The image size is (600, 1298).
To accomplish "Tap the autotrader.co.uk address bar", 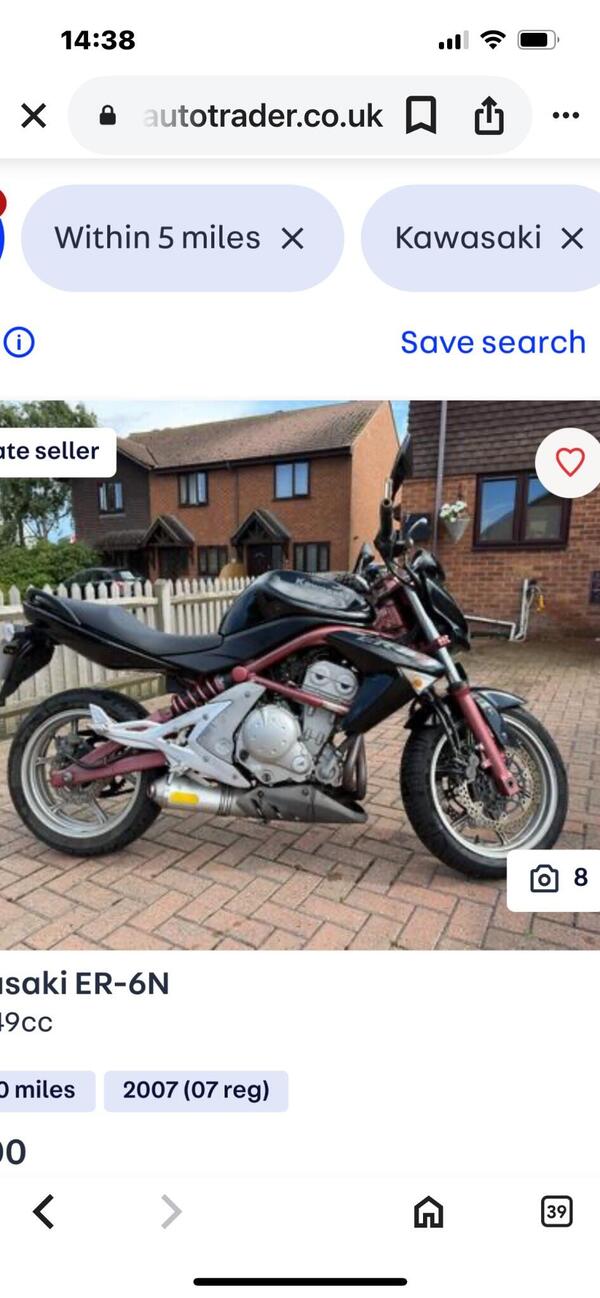I will coord(262,116).
